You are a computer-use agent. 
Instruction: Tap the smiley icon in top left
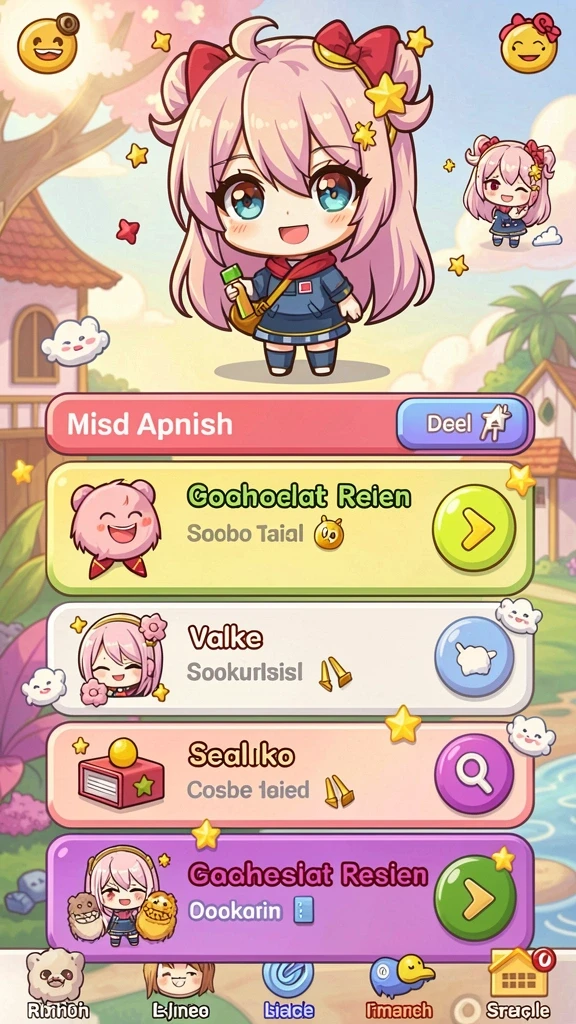tap(48, 43)
